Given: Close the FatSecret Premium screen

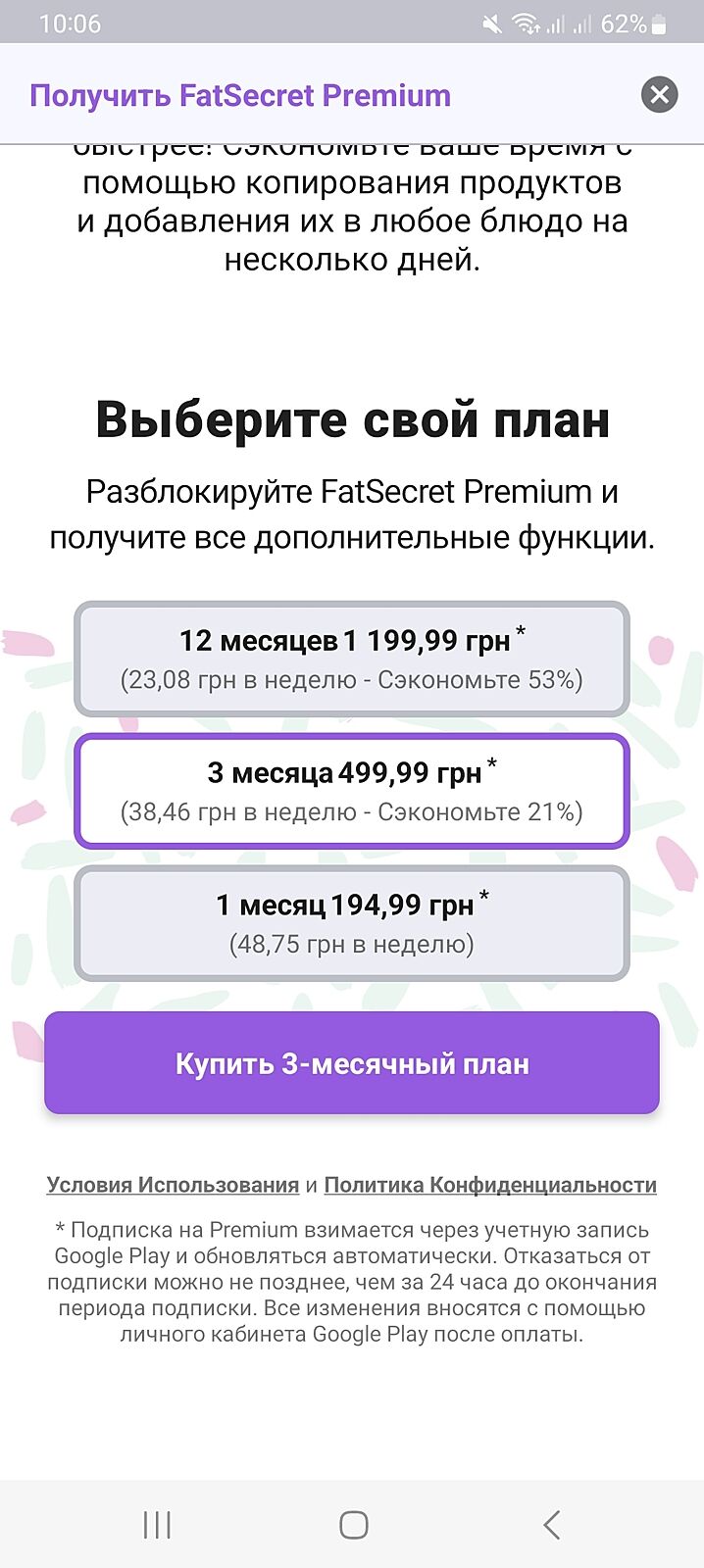Looking at the screenshot, I should 659,95.
